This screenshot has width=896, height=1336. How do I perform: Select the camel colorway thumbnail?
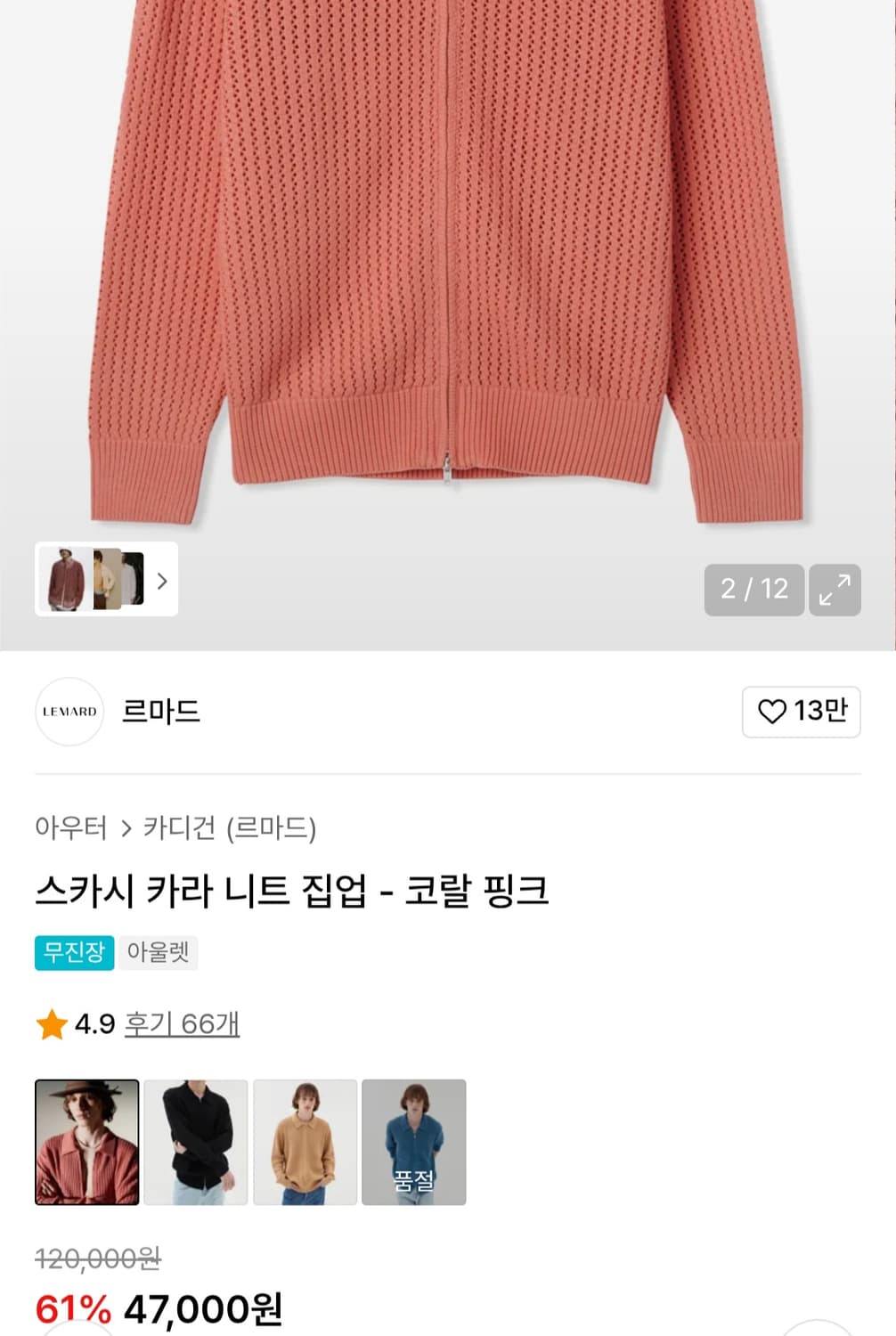[305, 1141]
